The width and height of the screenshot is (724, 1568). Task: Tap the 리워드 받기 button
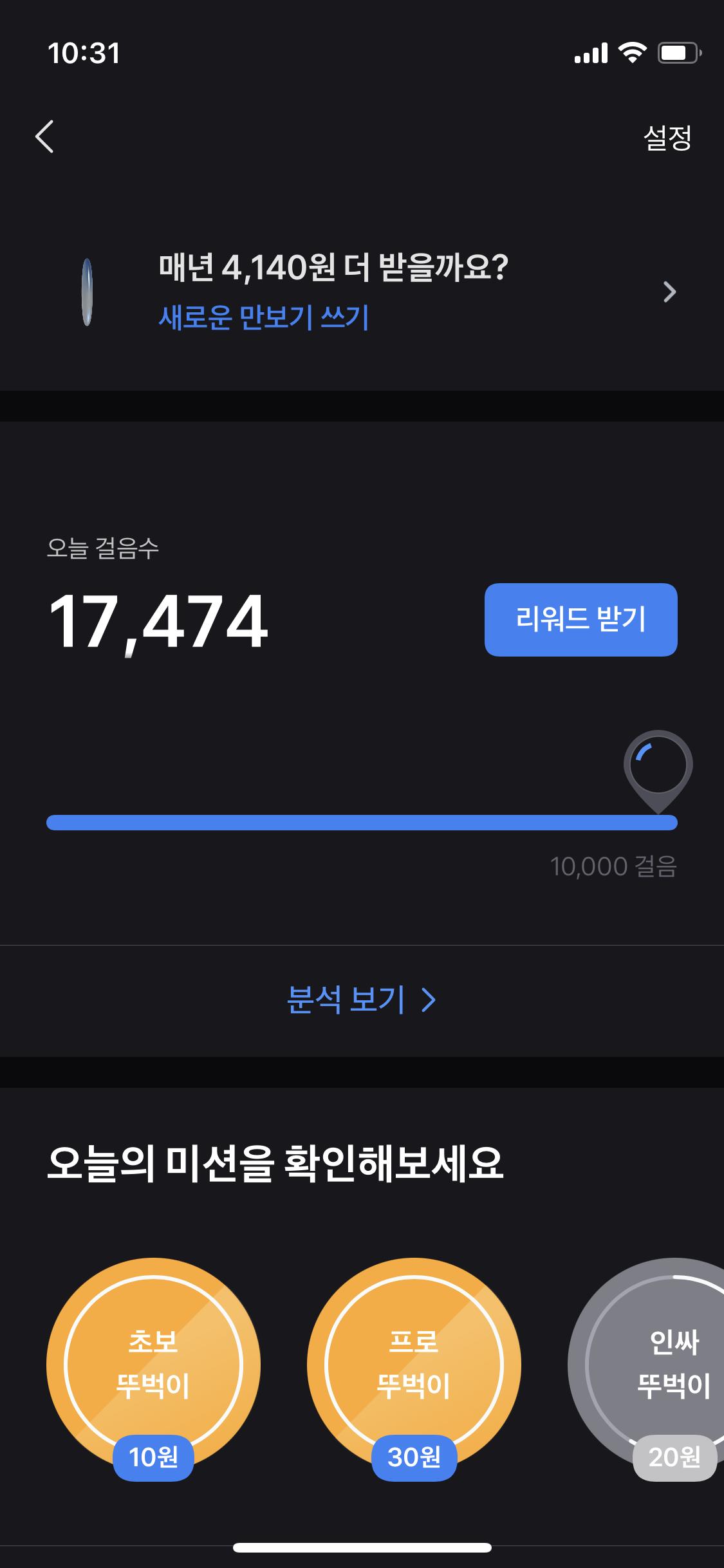(x=580, y=619)
